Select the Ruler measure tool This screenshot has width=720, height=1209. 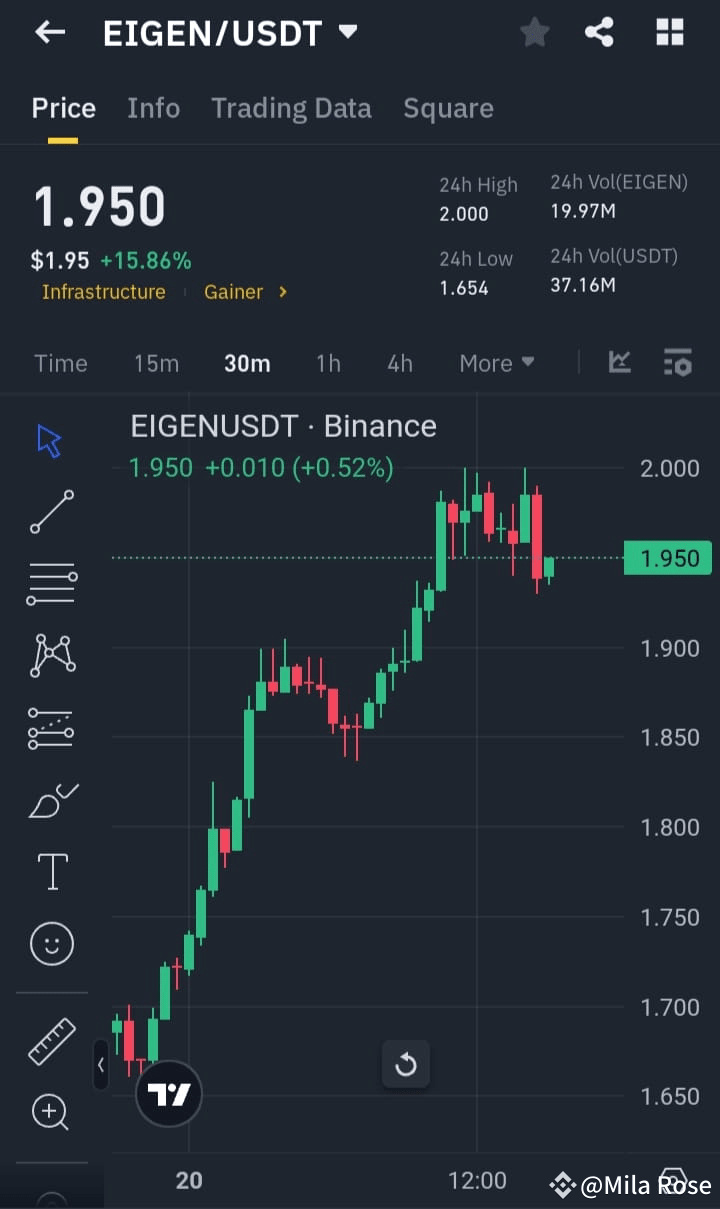tap(51, 1040)
